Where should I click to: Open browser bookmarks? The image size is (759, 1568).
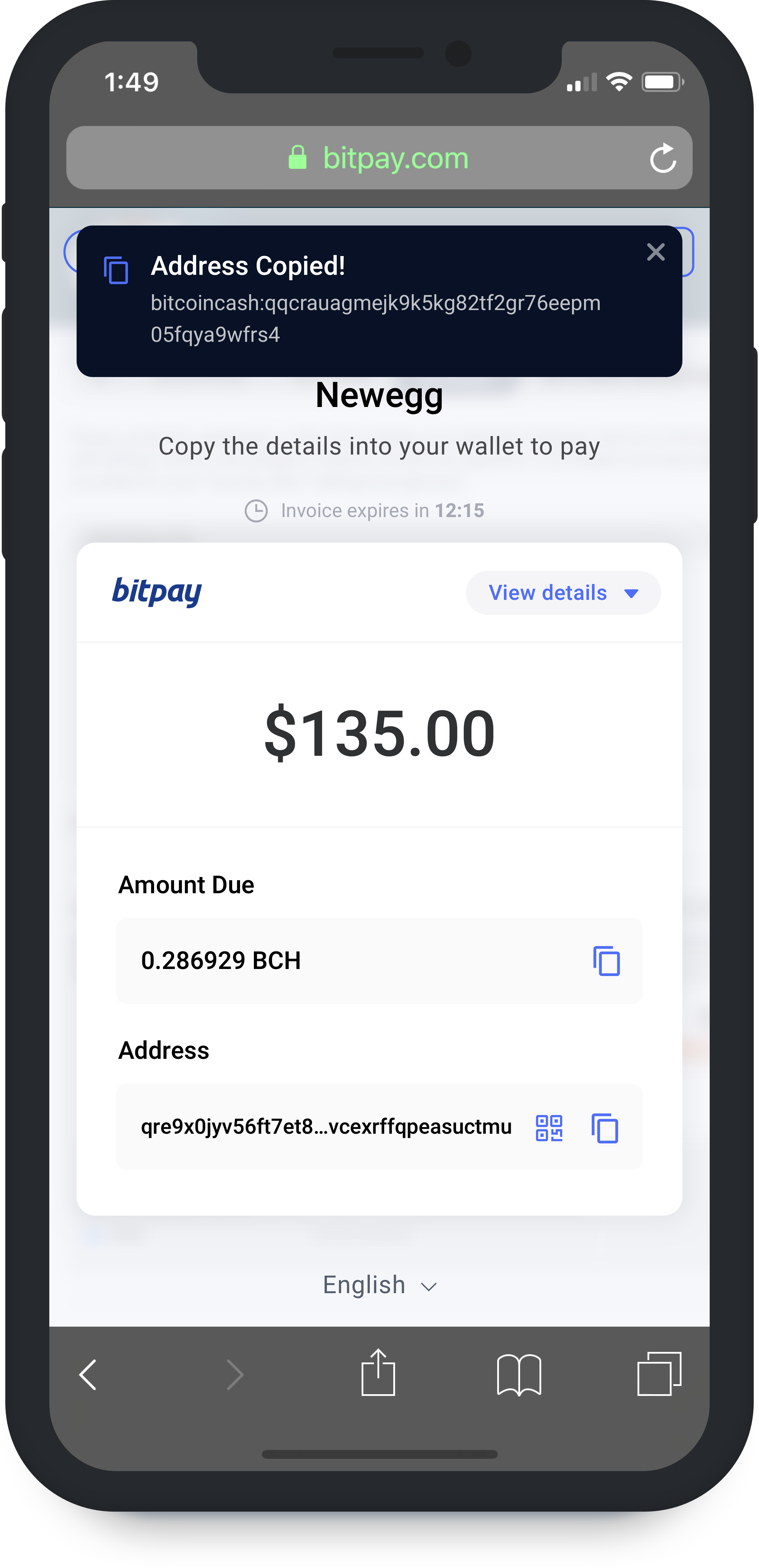click(x=519, y=1374)
